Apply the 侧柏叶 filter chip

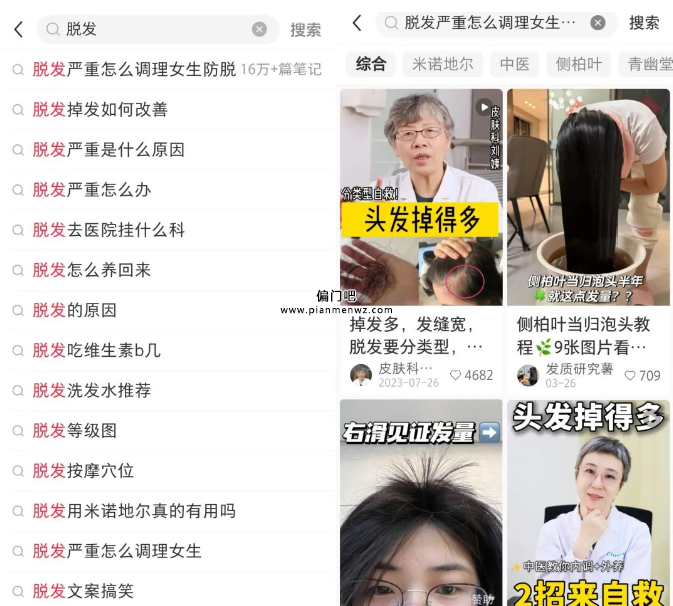click(579, 64)
